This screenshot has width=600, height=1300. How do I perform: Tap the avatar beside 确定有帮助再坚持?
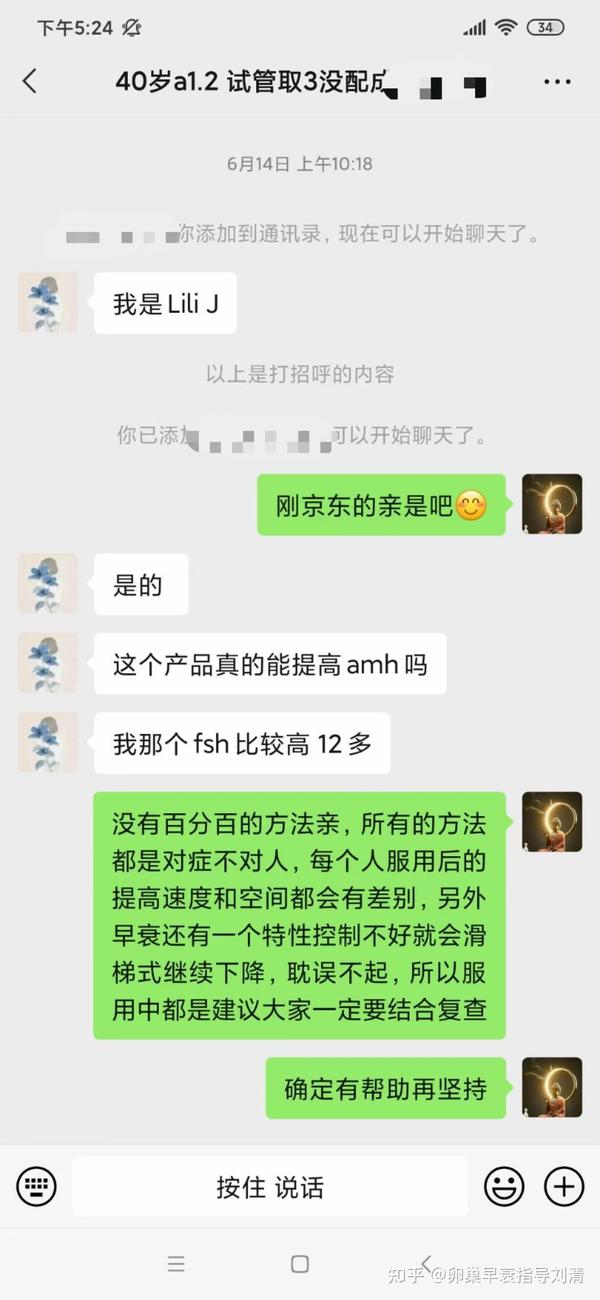coord(552,1087)
